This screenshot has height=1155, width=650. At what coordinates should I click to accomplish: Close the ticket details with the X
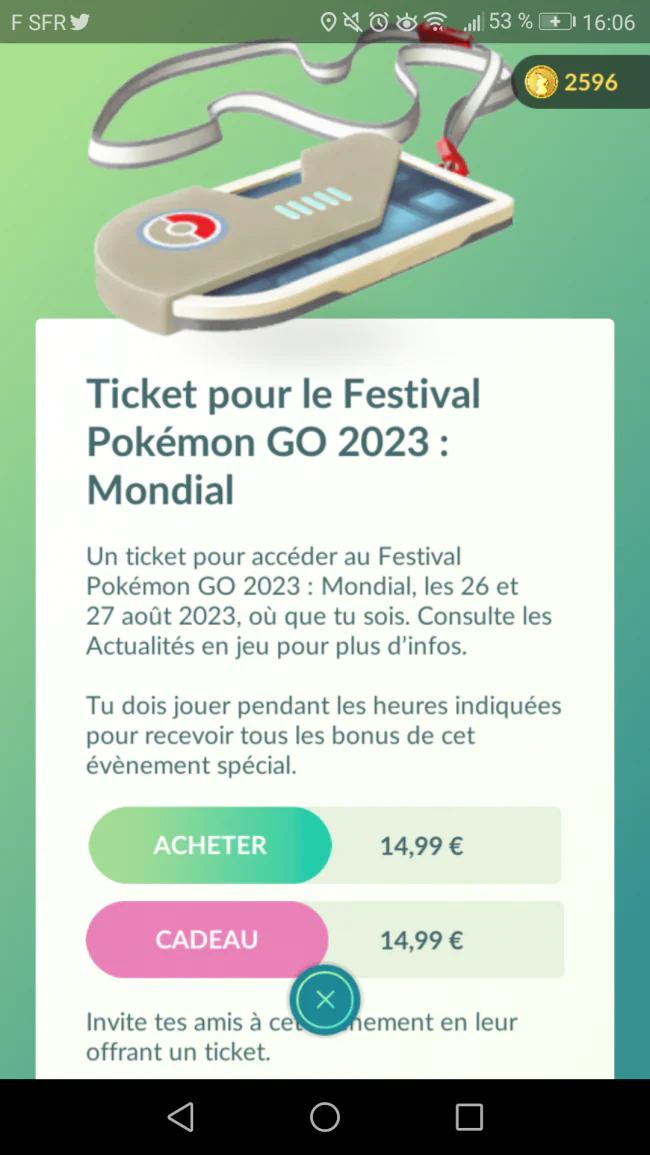325,1000
